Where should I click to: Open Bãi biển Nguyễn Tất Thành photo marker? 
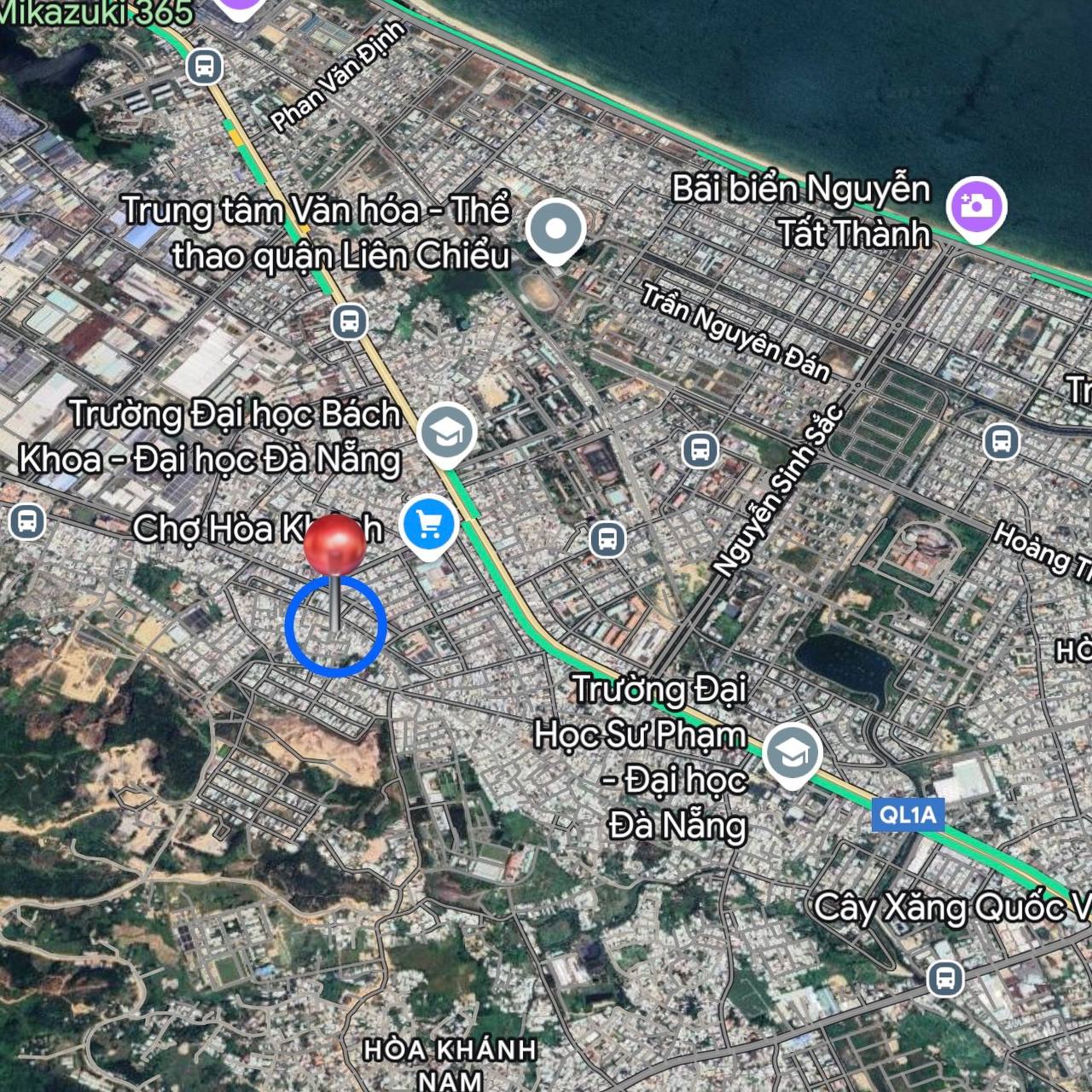976,206
